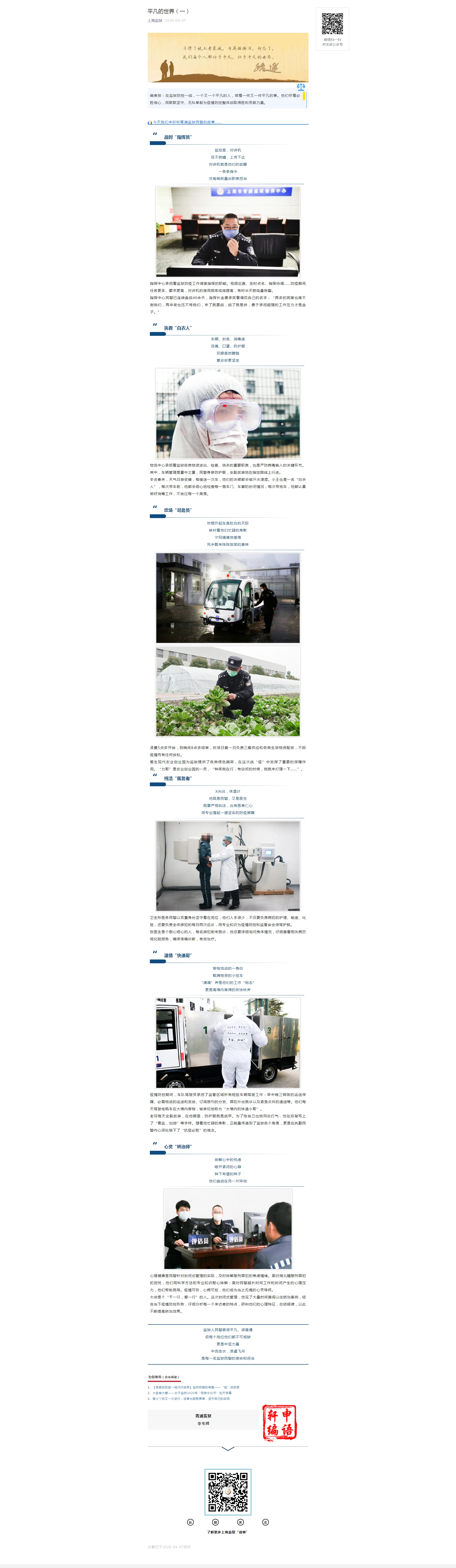Open recommended article 【党徽在防疫一线闪闪发亮】
The image size is (456, 1568).
pos(195,1387)
